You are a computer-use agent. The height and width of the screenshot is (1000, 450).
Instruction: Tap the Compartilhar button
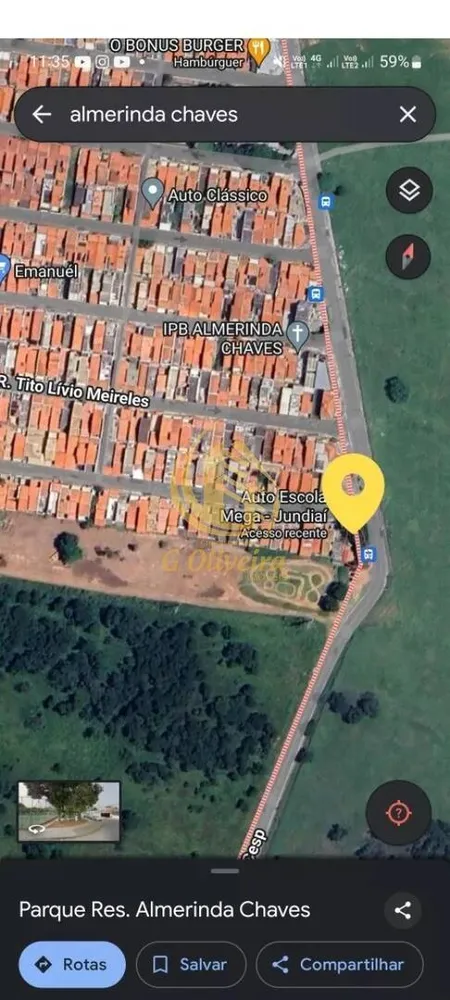tap(339, 964)
